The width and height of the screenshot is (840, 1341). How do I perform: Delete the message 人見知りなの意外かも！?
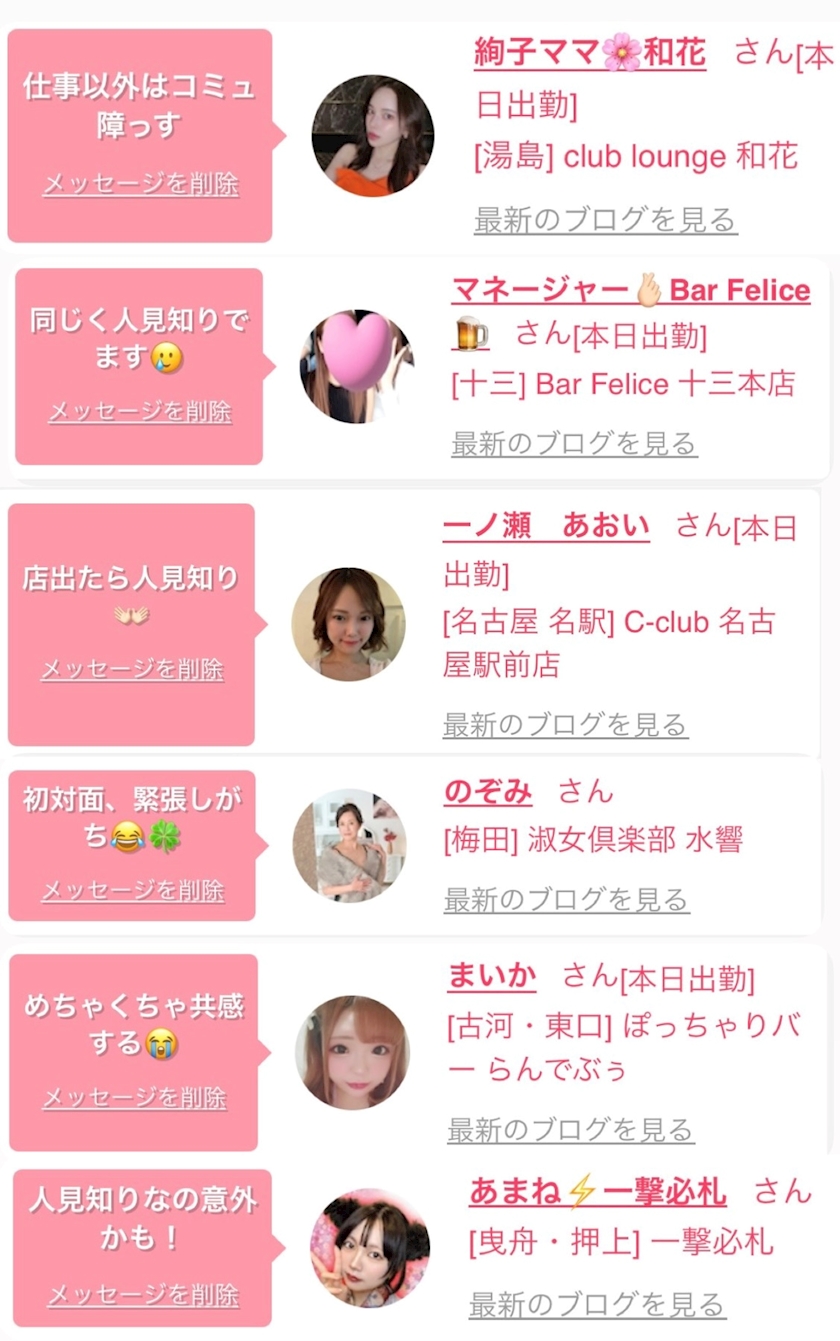tap(143, 1295)
